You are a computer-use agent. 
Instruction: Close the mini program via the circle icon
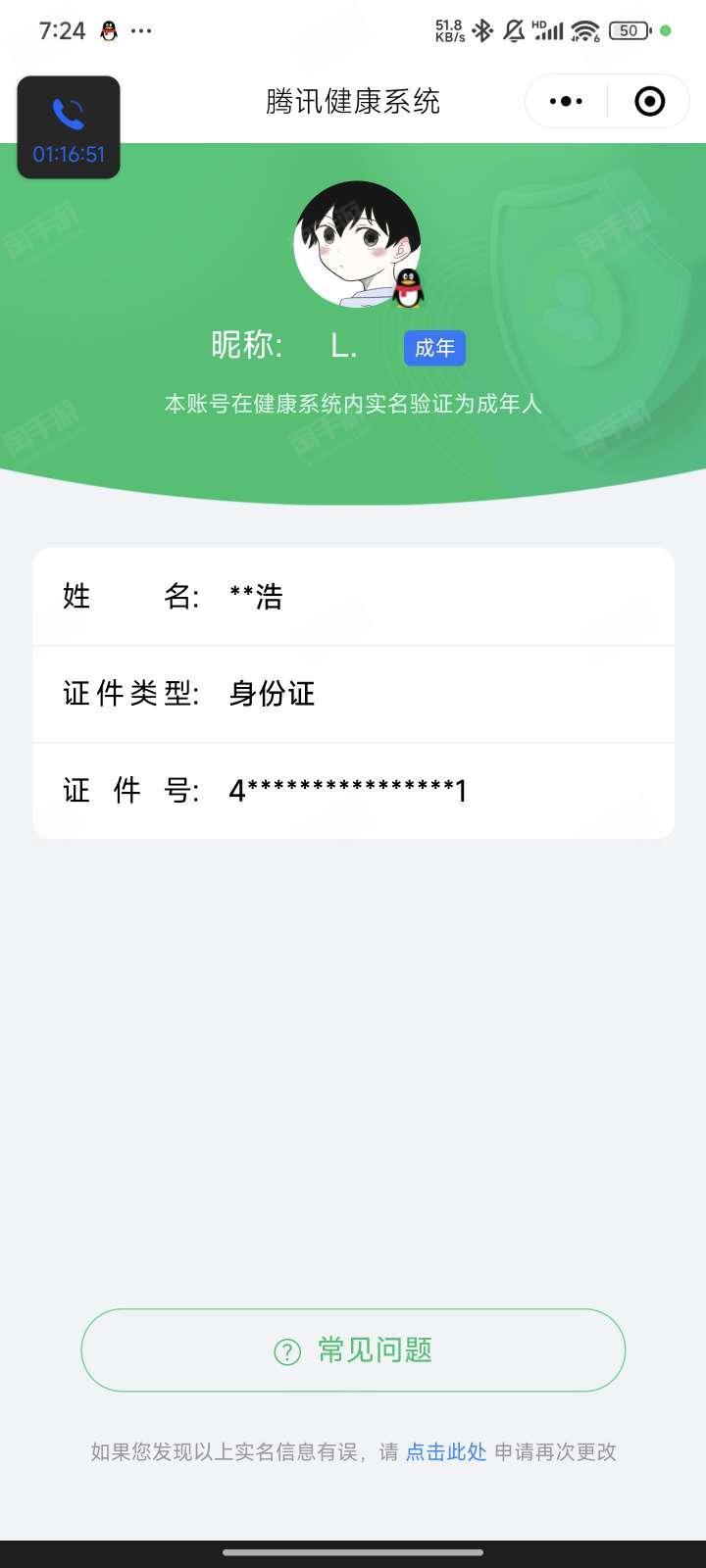(649, 101)
